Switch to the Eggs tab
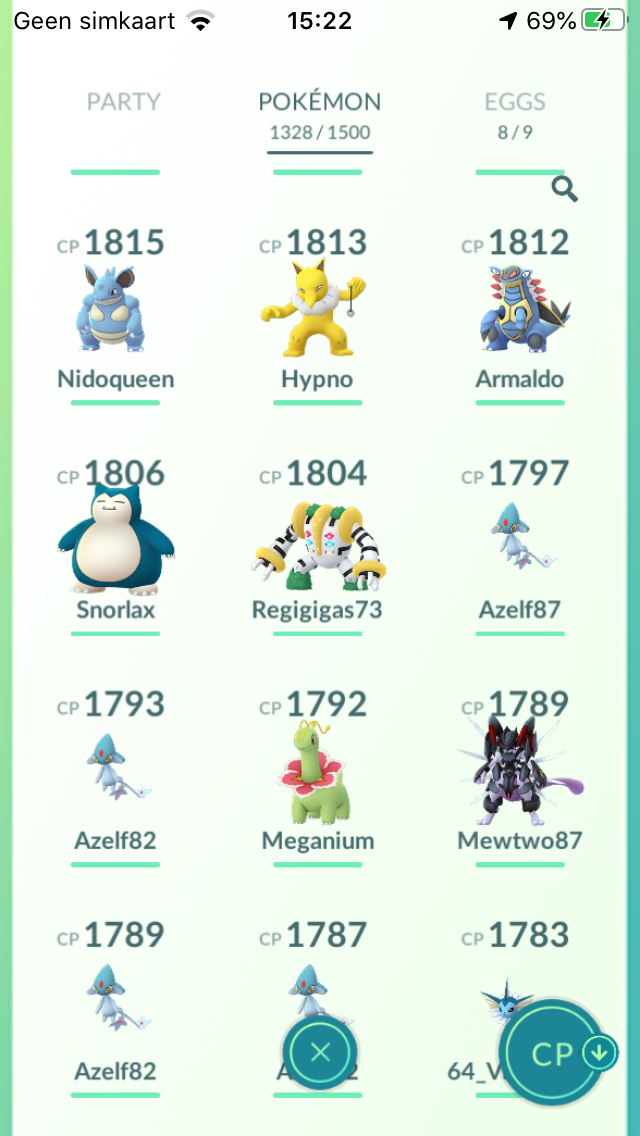The height and width of the screenshot is (1136, 640). (515, 114)
